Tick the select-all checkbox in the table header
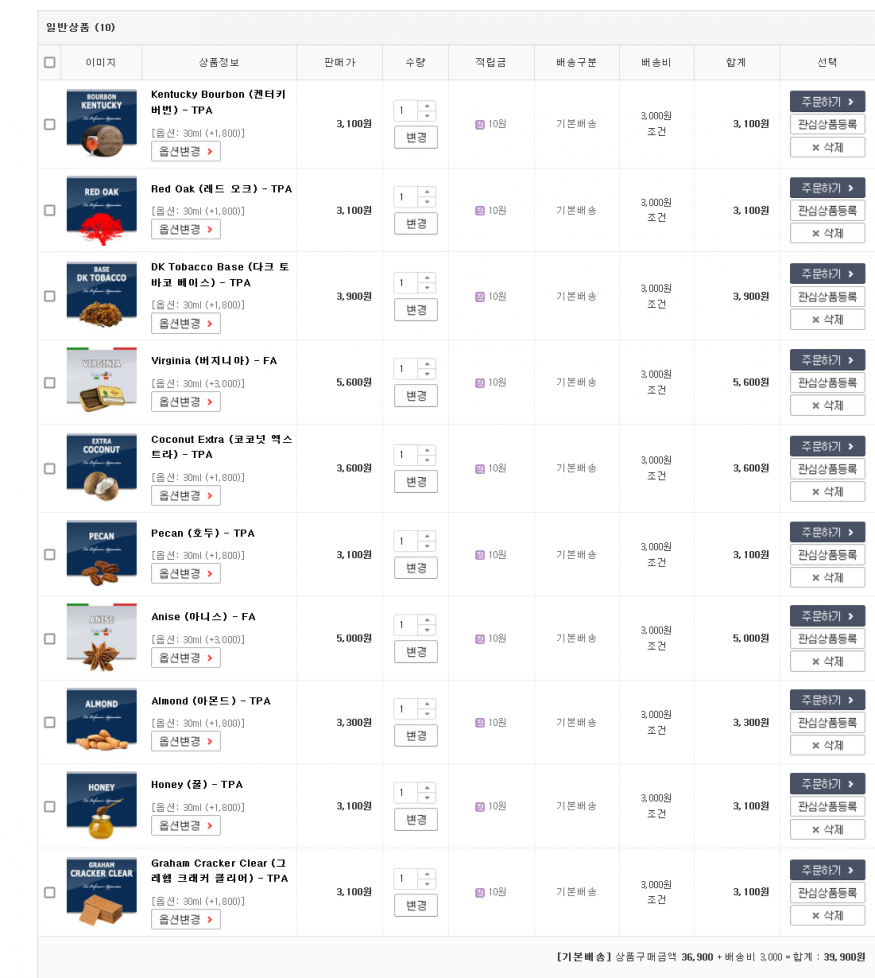Viewport: 875px width, 978px height. 50,63
